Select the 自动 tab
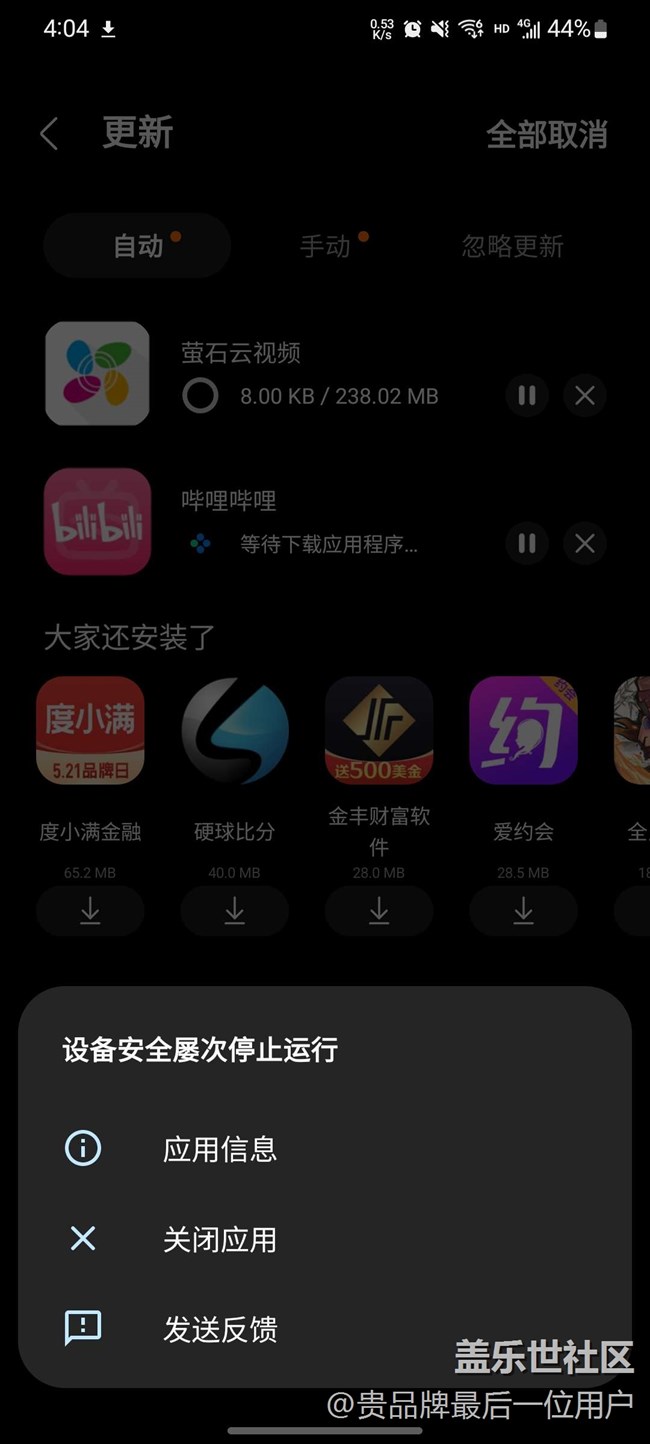This screenshot has width=650, height=1444. 138,246
